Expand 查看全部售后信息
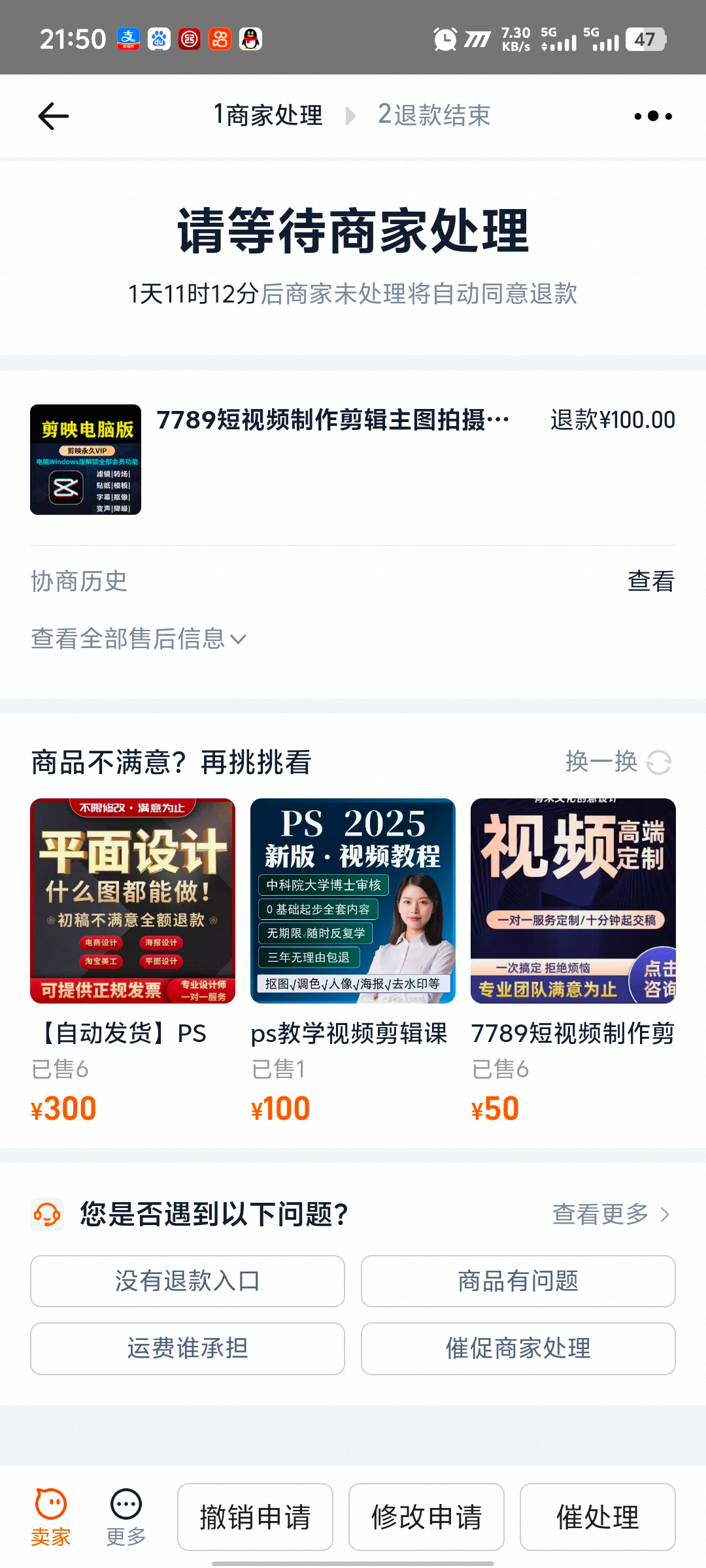Viewport: 706px width, 1568px height. (139, 638)
